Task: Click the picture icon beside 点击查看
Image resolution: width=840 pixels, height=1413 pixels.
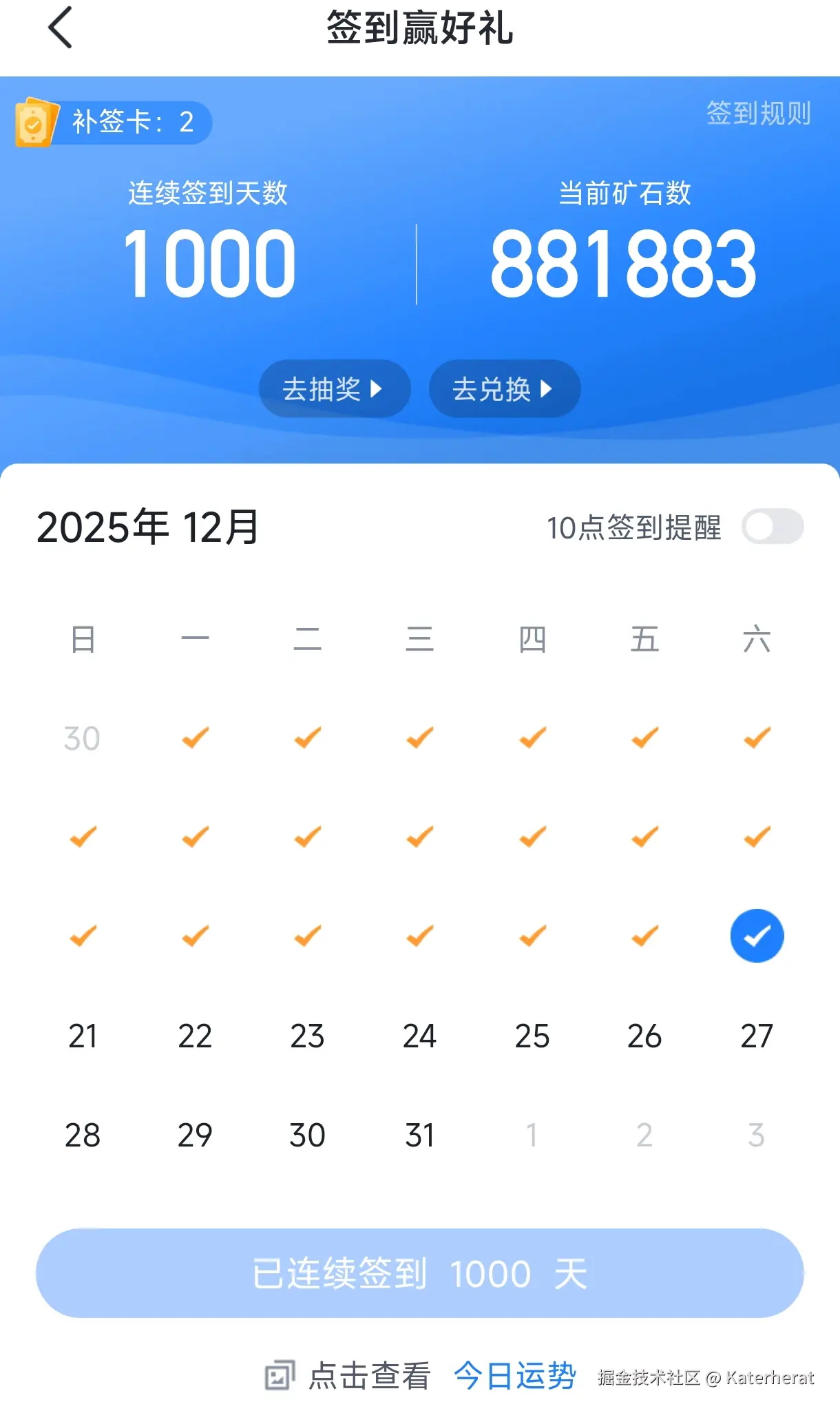Action: pos(278,1375)
